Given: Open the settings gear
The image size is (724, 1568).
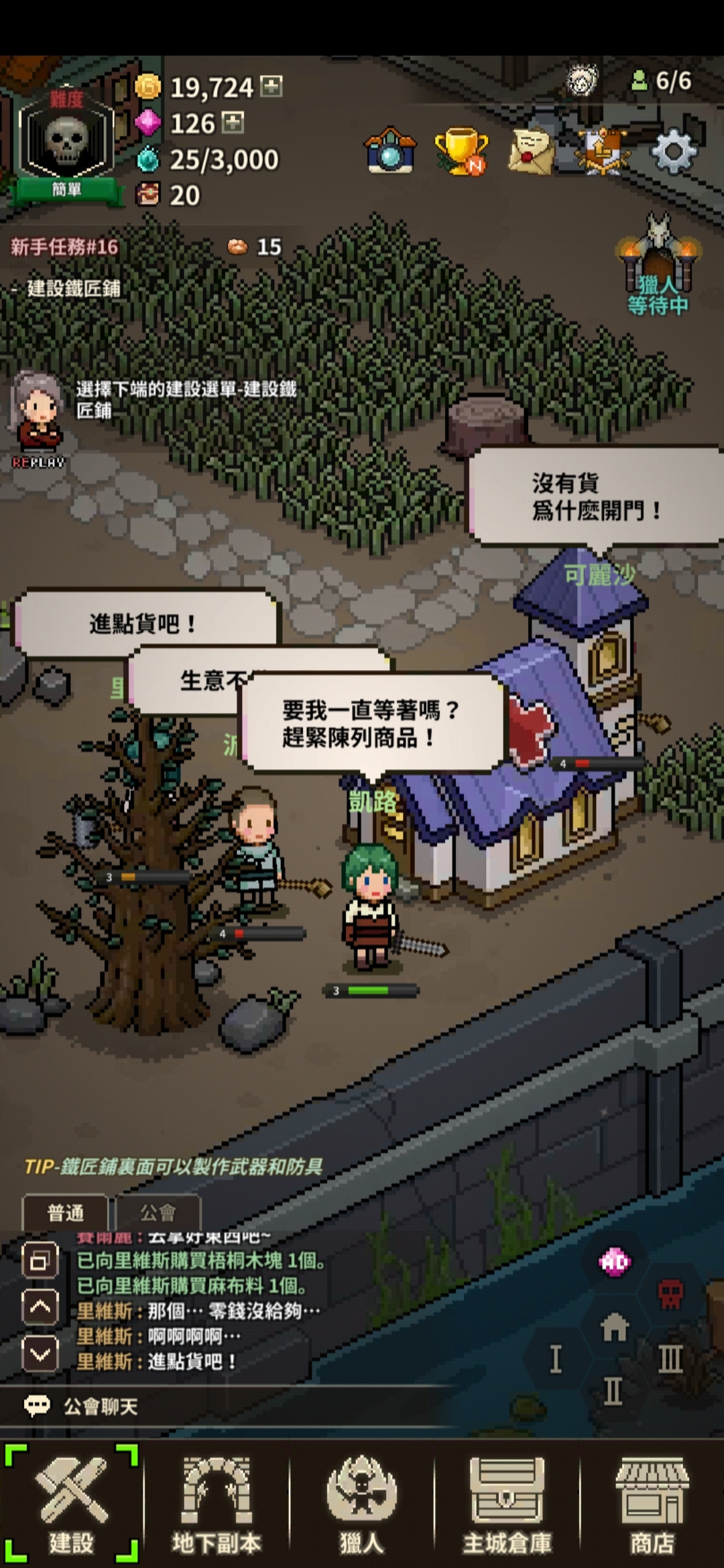Looking at the screenshot, I should point(674,151).
